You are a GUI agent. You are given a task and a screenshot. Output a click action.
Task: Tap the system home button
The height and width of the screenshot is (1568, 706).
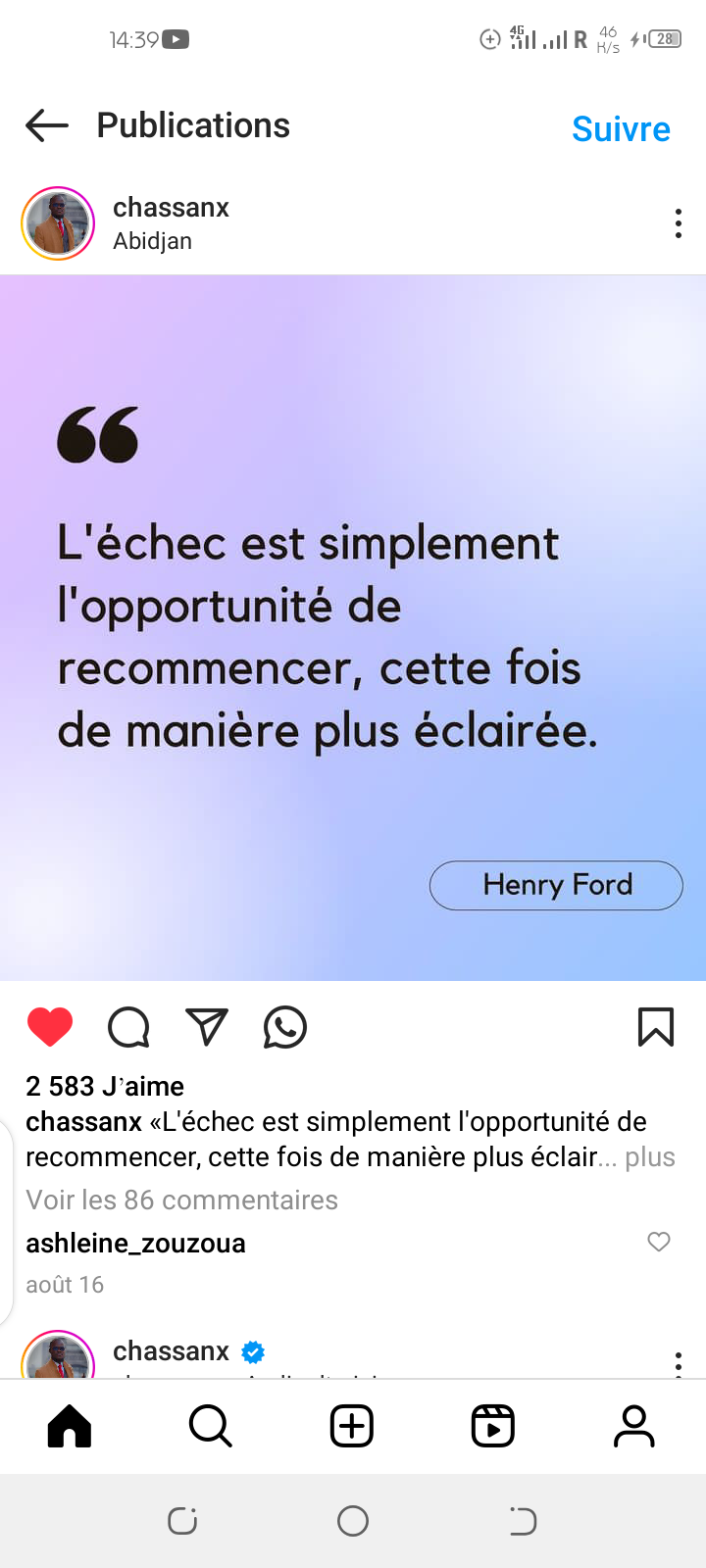(353, 1521)
